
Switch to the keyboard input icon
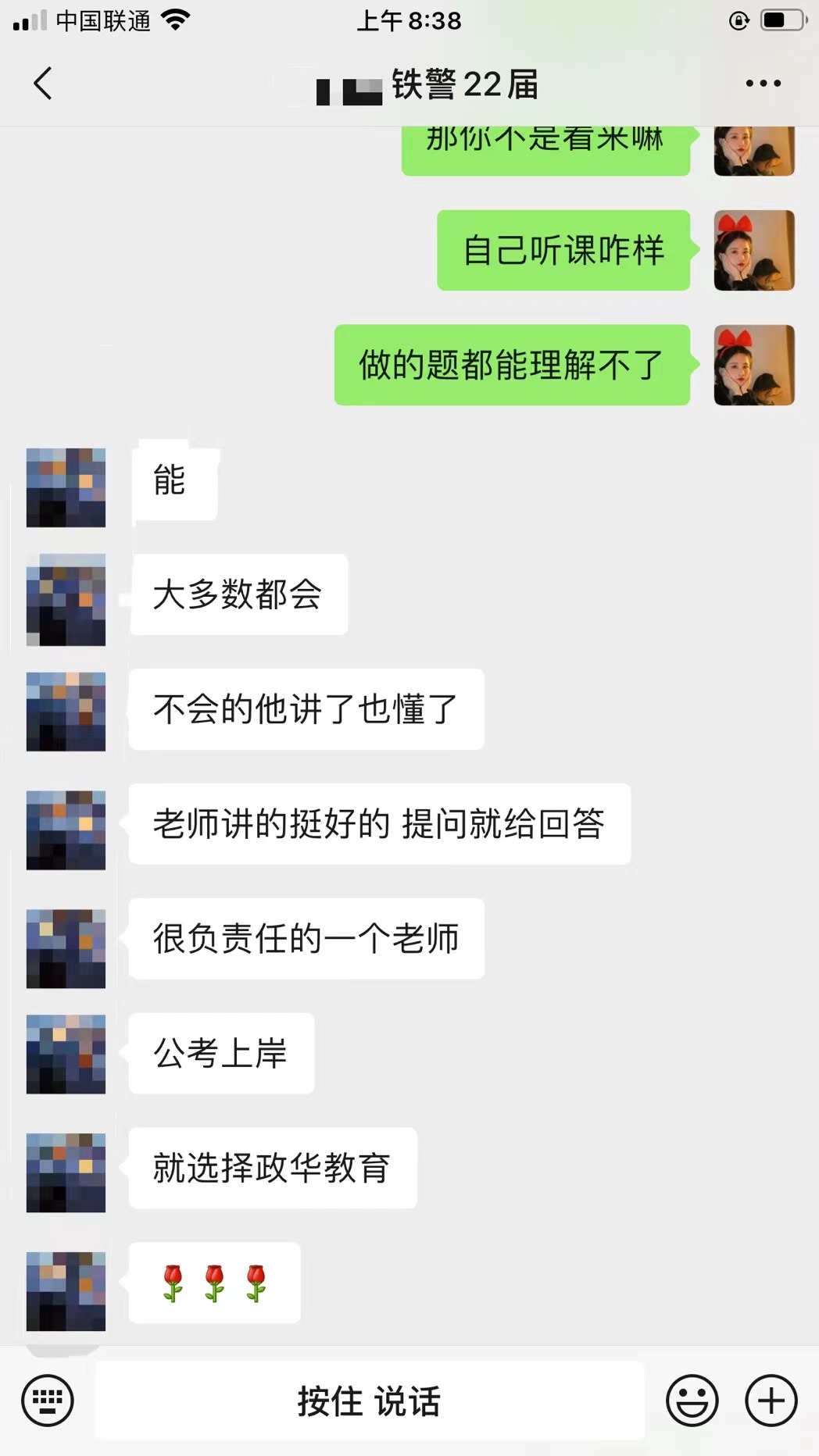(x=48, y=1401)
